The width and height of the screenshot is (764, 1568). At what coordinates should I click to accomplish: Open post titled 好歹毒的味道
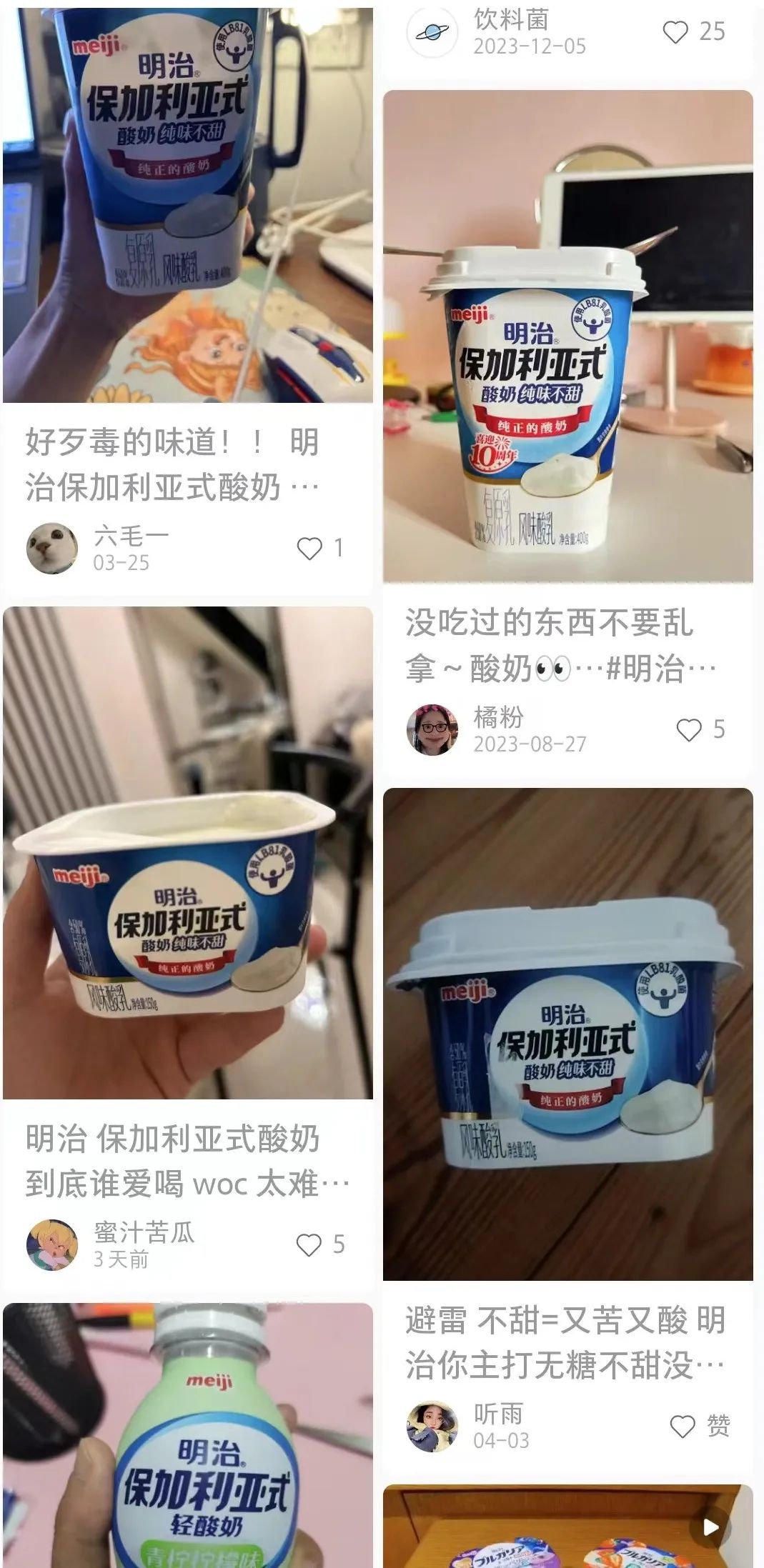172,464
